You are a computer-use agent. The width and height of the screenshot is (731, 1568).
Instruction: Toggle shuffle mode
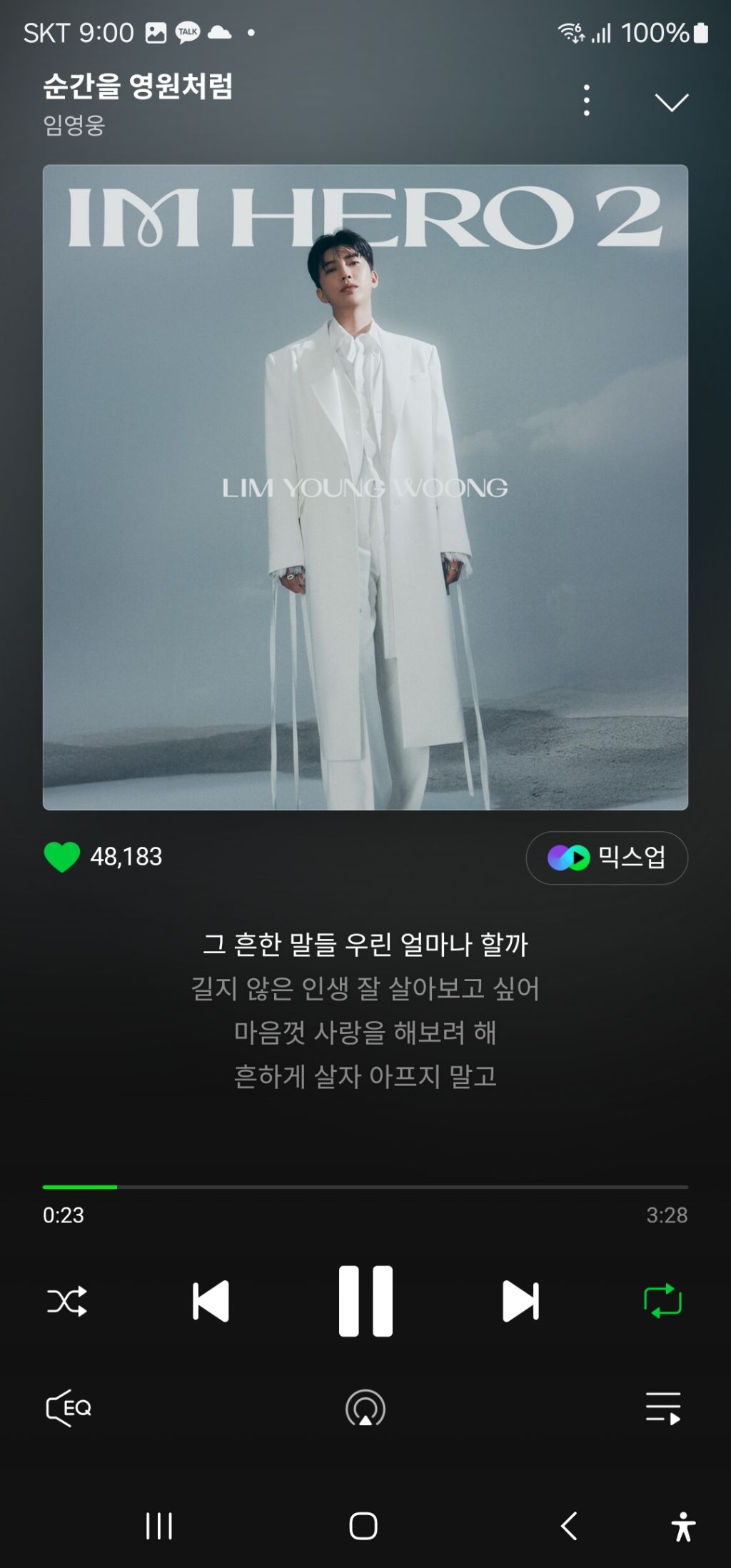67,1301
